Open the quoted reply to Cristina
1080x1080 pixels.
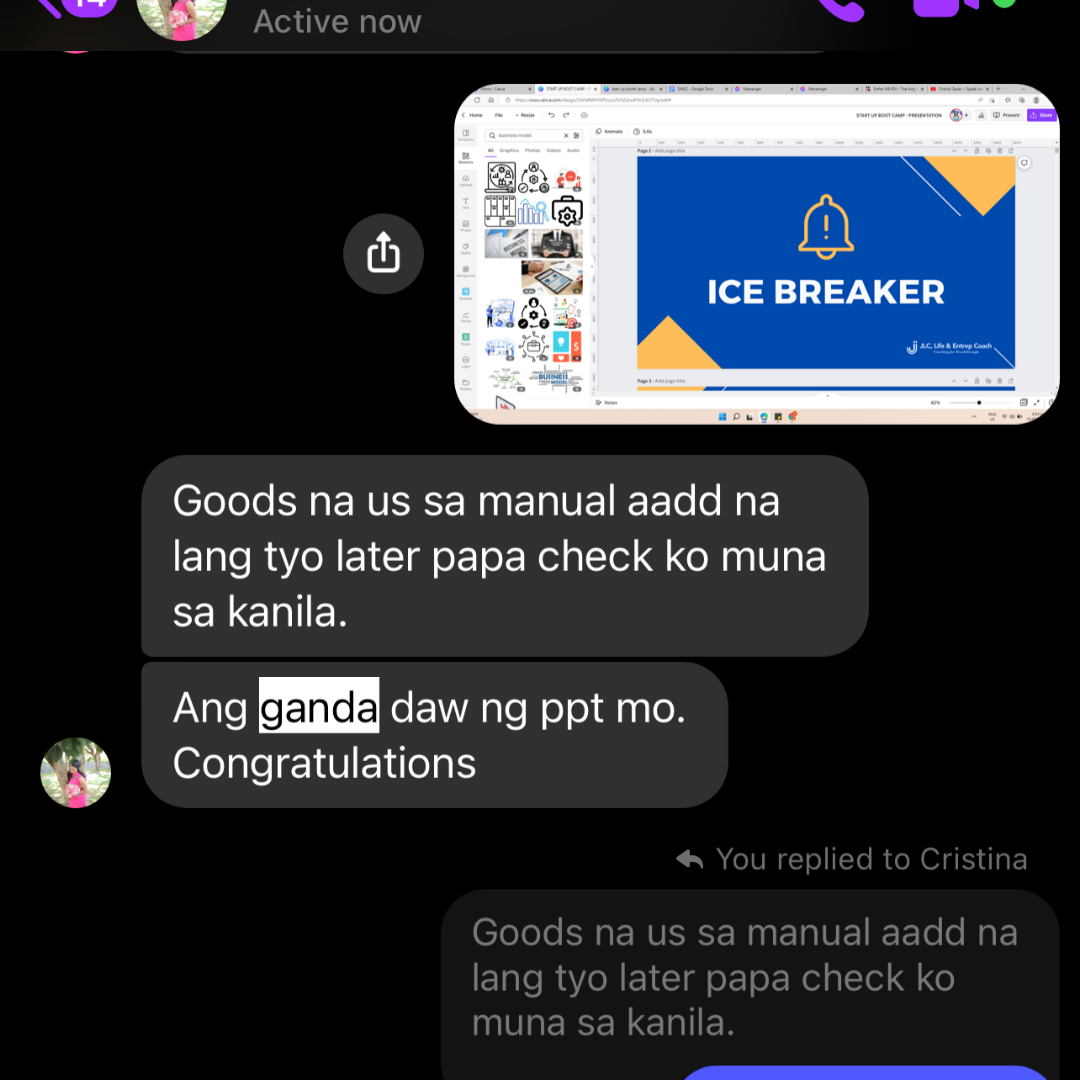pyautogui.click(x=749, y=977)
